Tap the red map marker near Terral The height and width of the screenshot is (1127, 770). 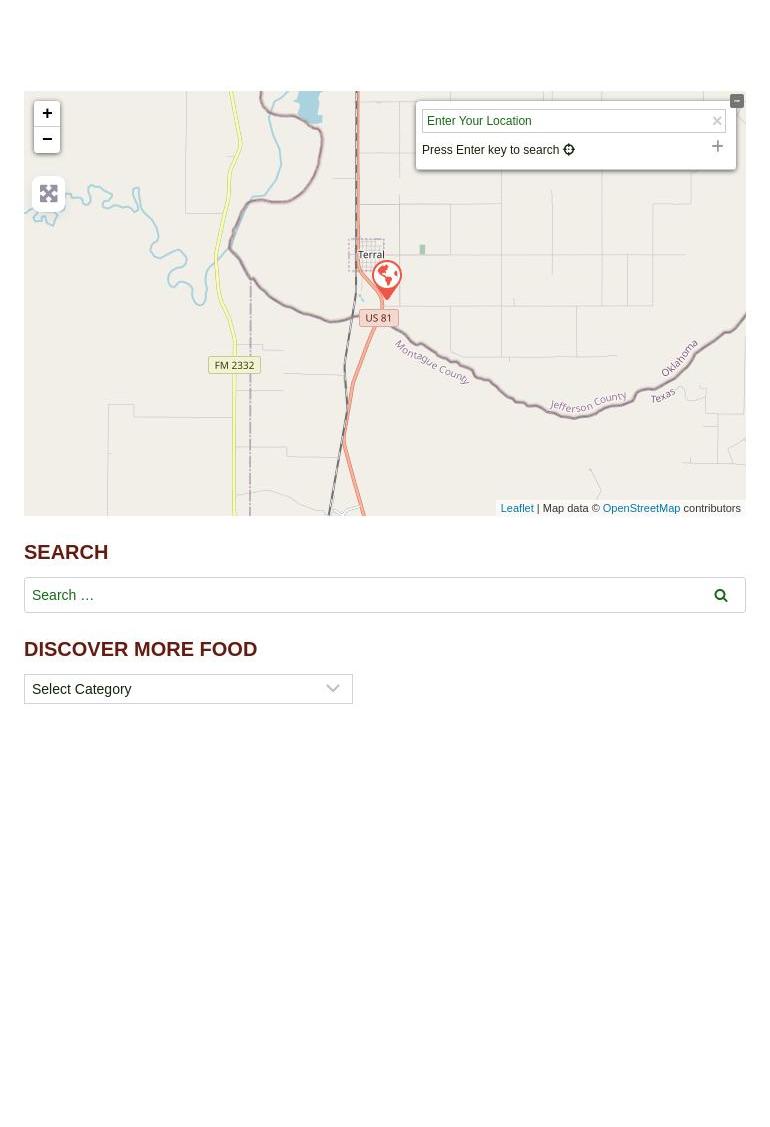pyautogui.click(x=387, y=279)
